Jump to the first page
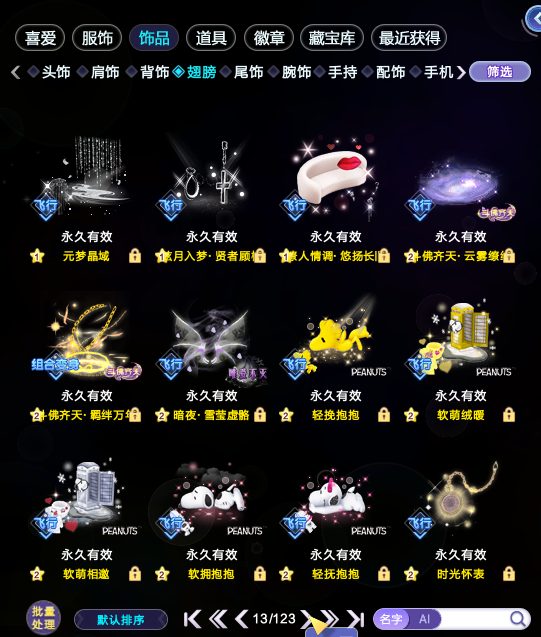The width and height of the screenshot is (541, 637). tap(192, 619)
